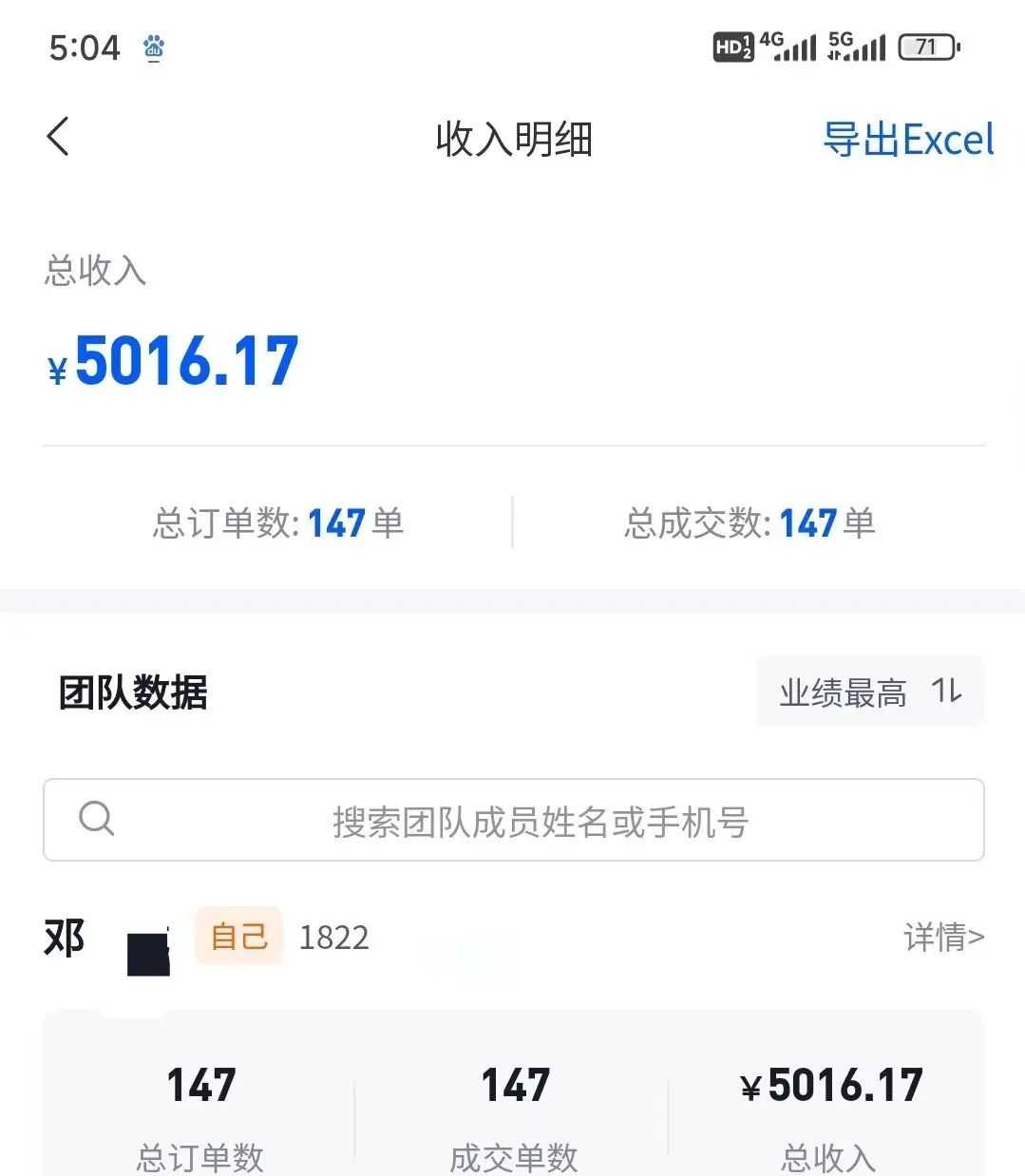1025x1176 pixels.
Task: Tap the 自己 label to toggle self filter
Action: [x=238, y=936]
